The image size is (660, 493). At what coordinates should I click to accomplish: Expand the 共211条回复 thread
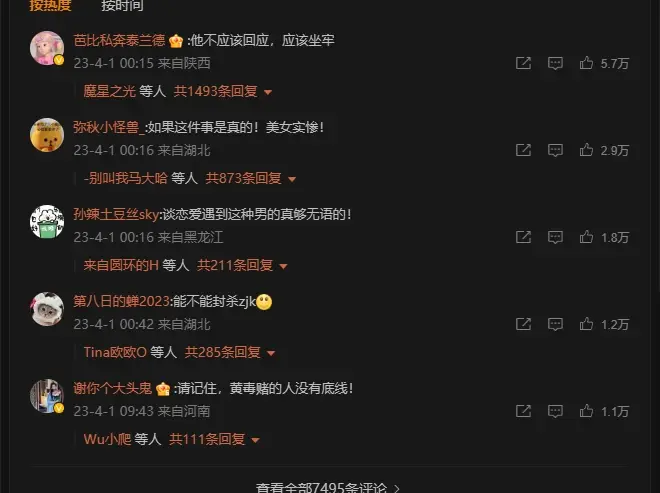pyautogui.click(x=242, y=265)
